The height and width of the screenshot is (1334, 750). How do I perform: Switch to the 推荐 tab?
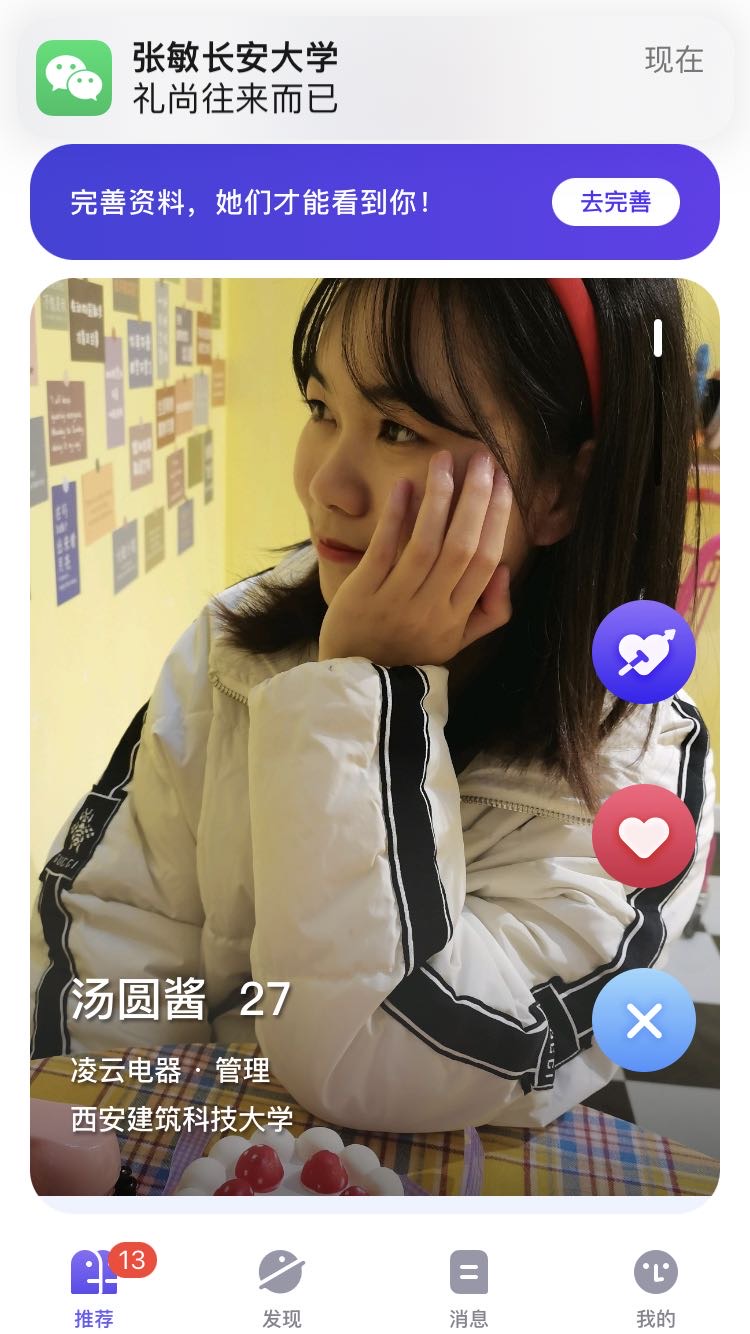[94, 1288]
